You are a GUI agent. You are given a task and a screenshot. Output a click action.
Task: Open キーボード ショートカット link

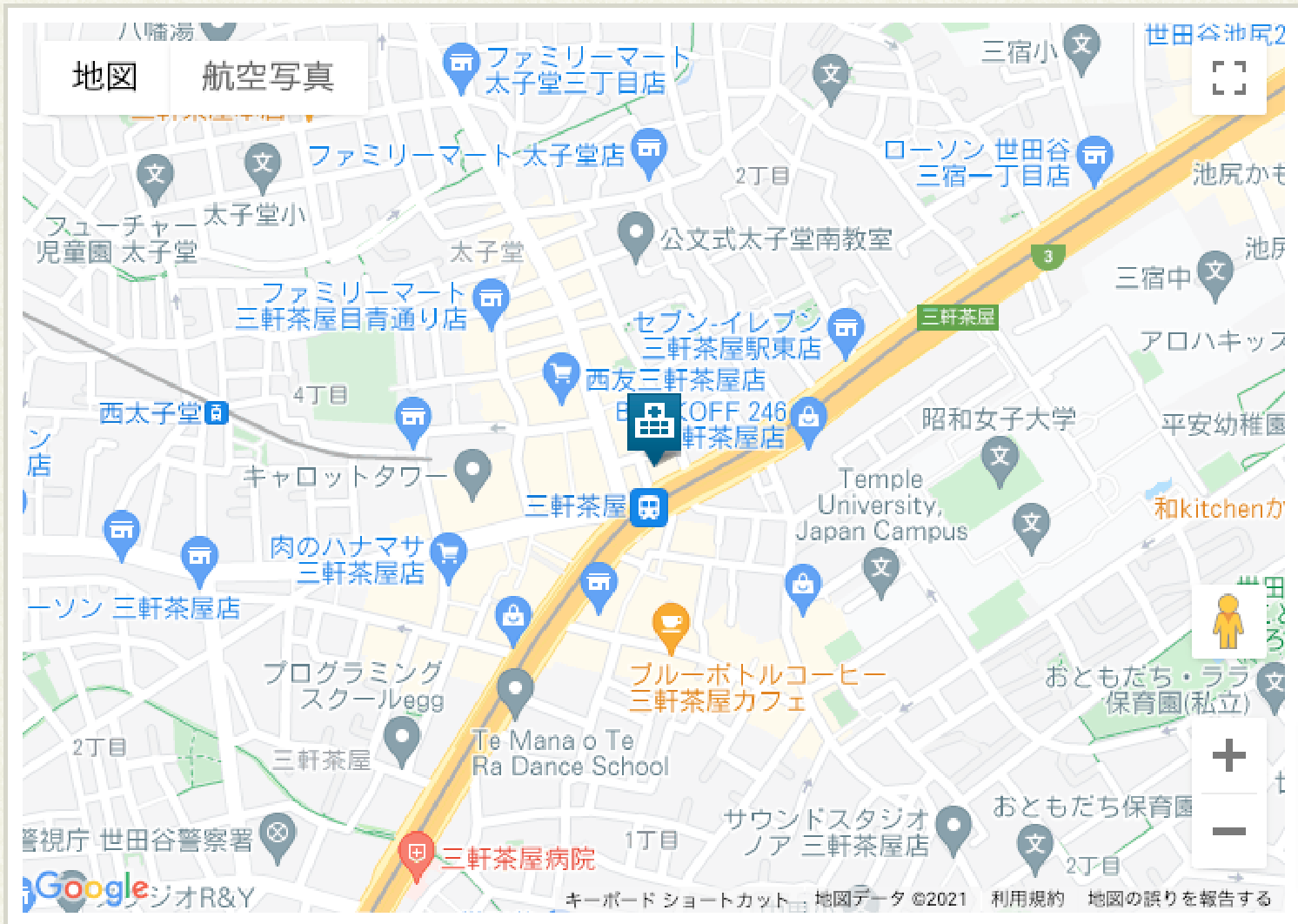click(677, 900)
